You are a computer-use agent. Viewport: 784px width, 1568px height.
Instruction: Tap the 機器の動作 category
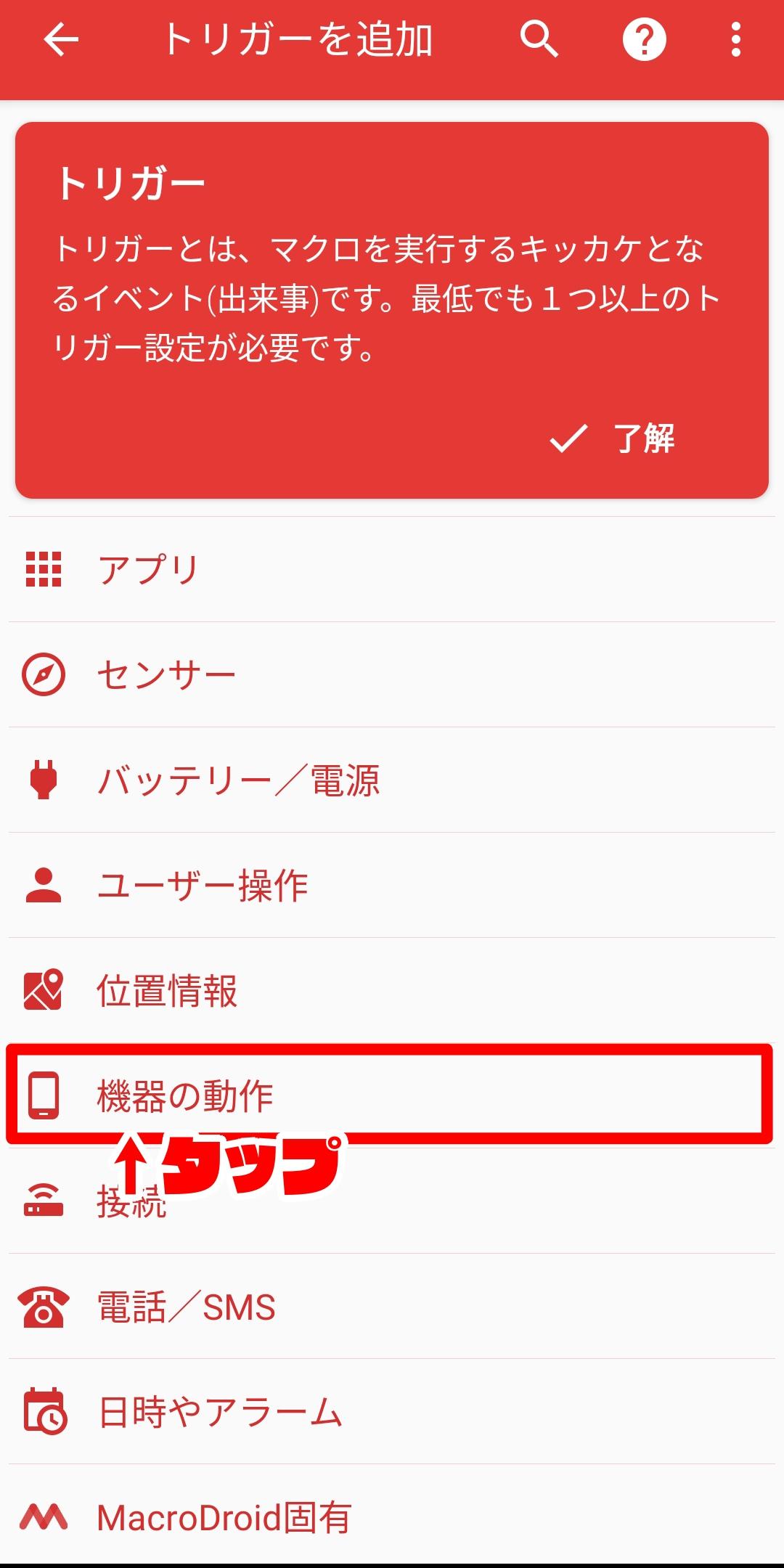(392, 1096)
